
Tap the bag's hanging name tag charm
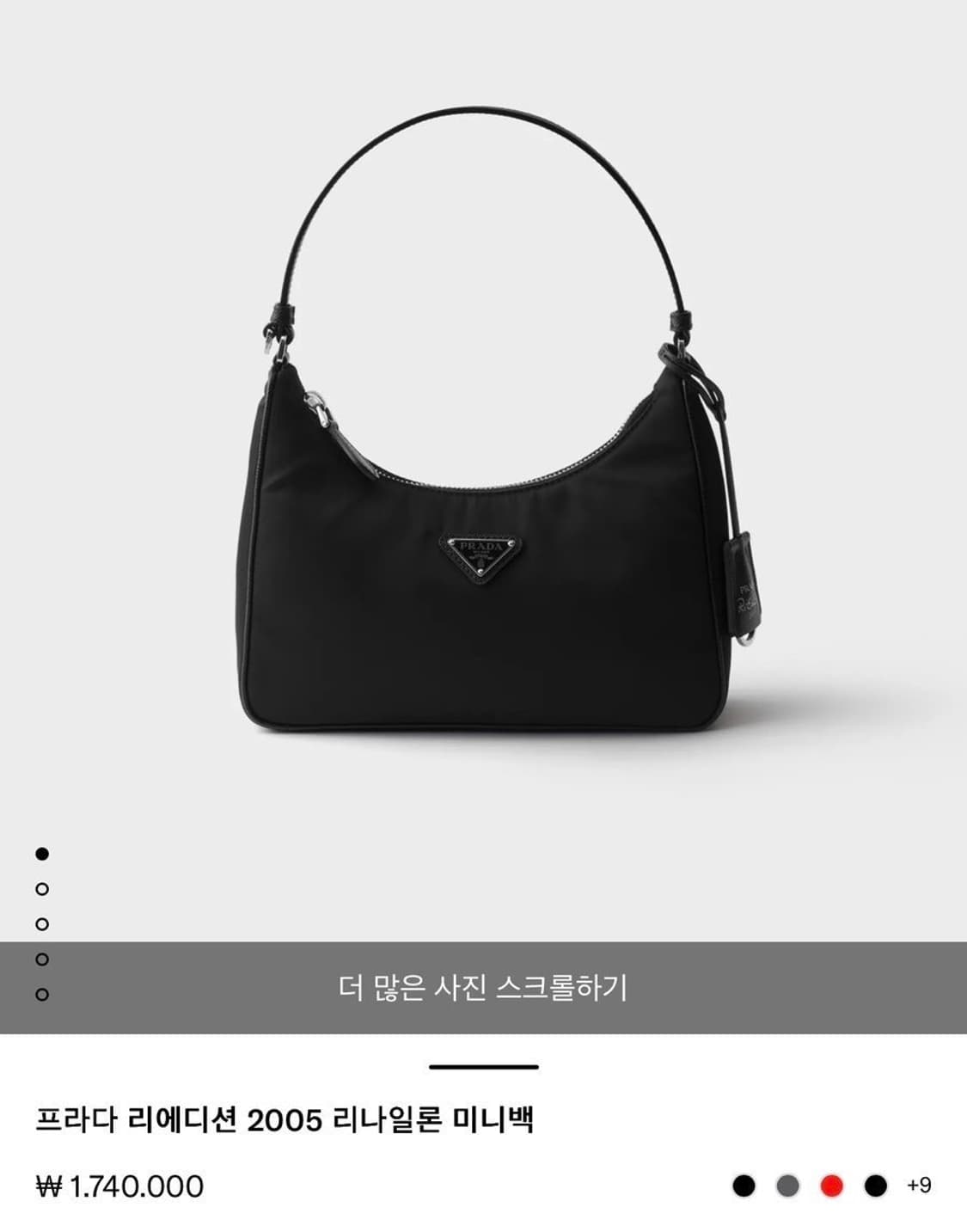[742, 585]
